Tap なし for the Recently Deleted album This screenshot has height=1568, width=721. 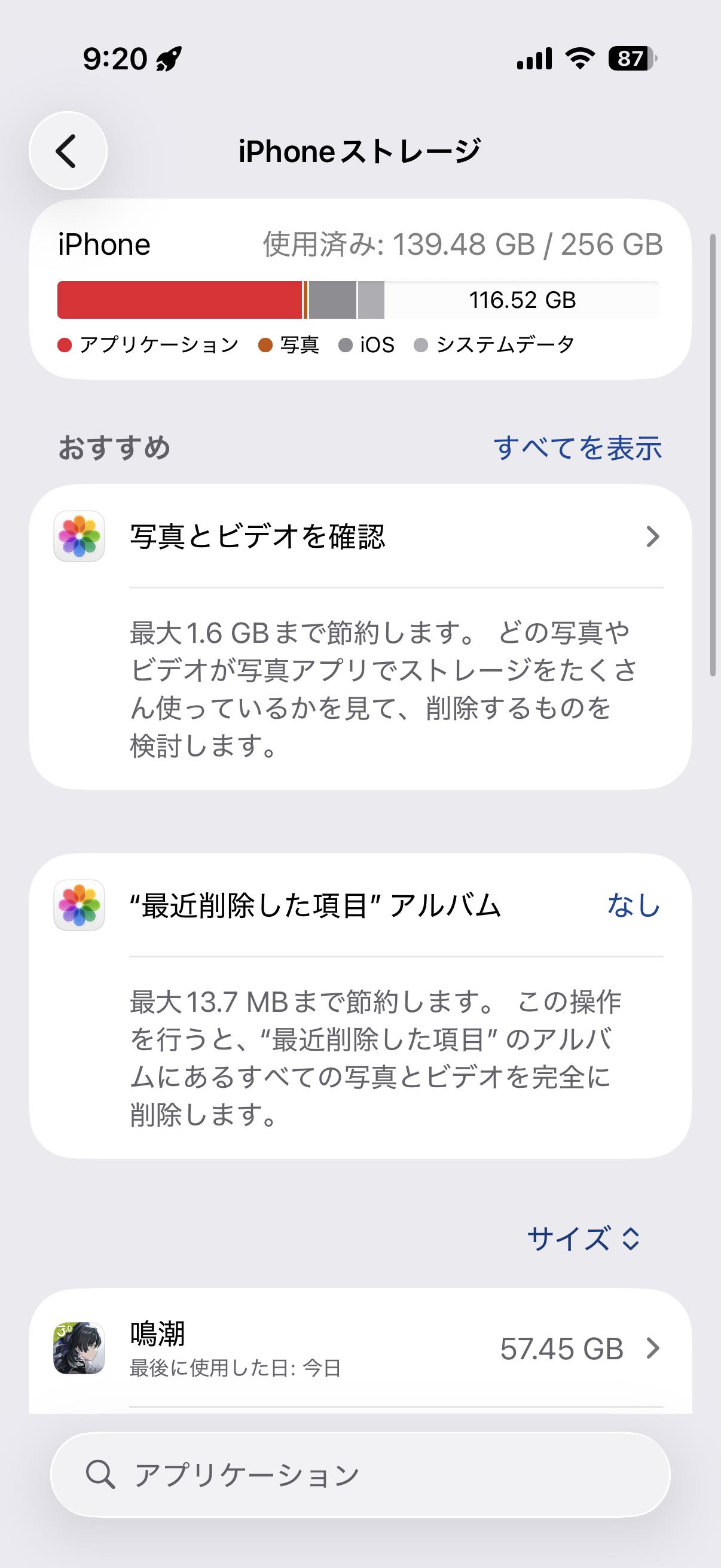coord(633,905)
